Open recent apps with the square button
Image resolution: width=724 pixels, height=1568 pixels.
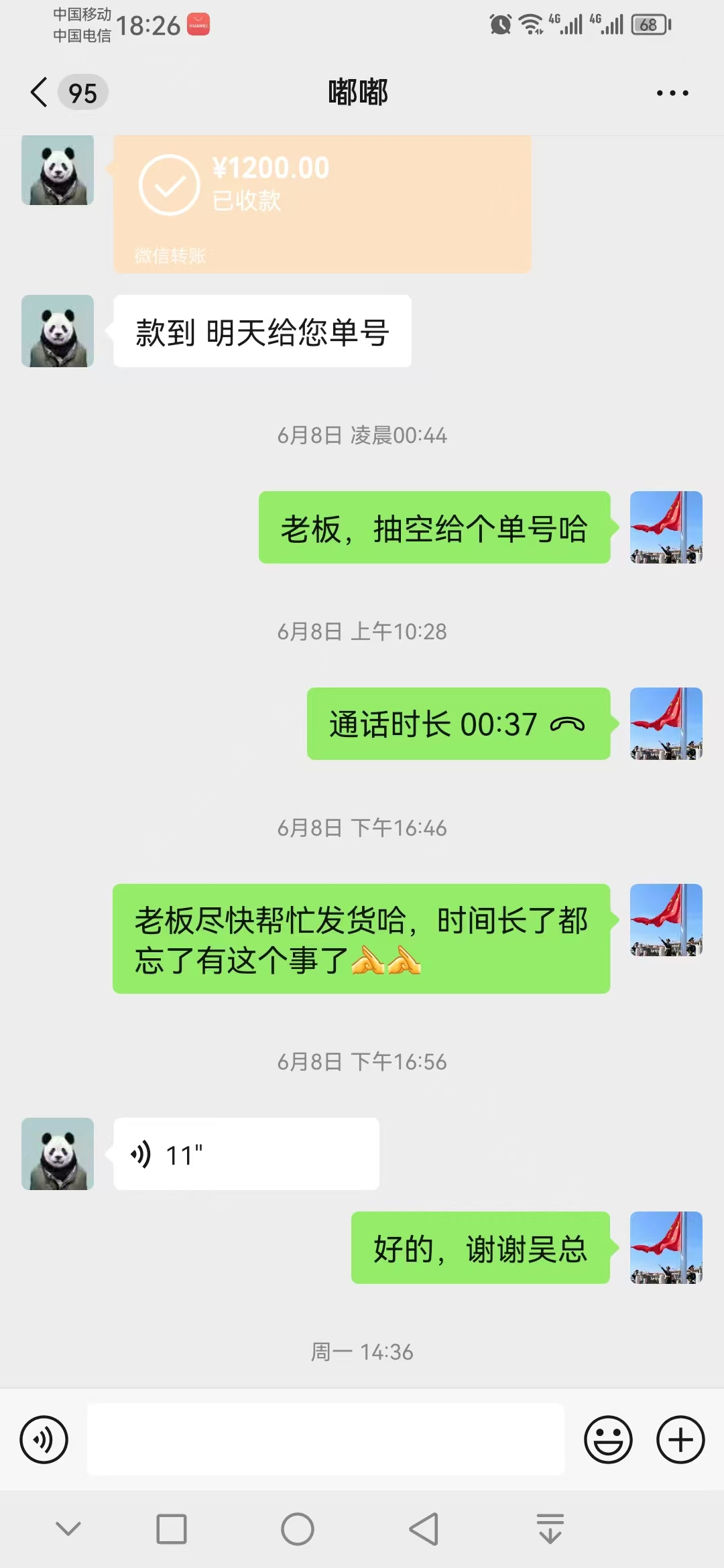tap(172, 1529)
